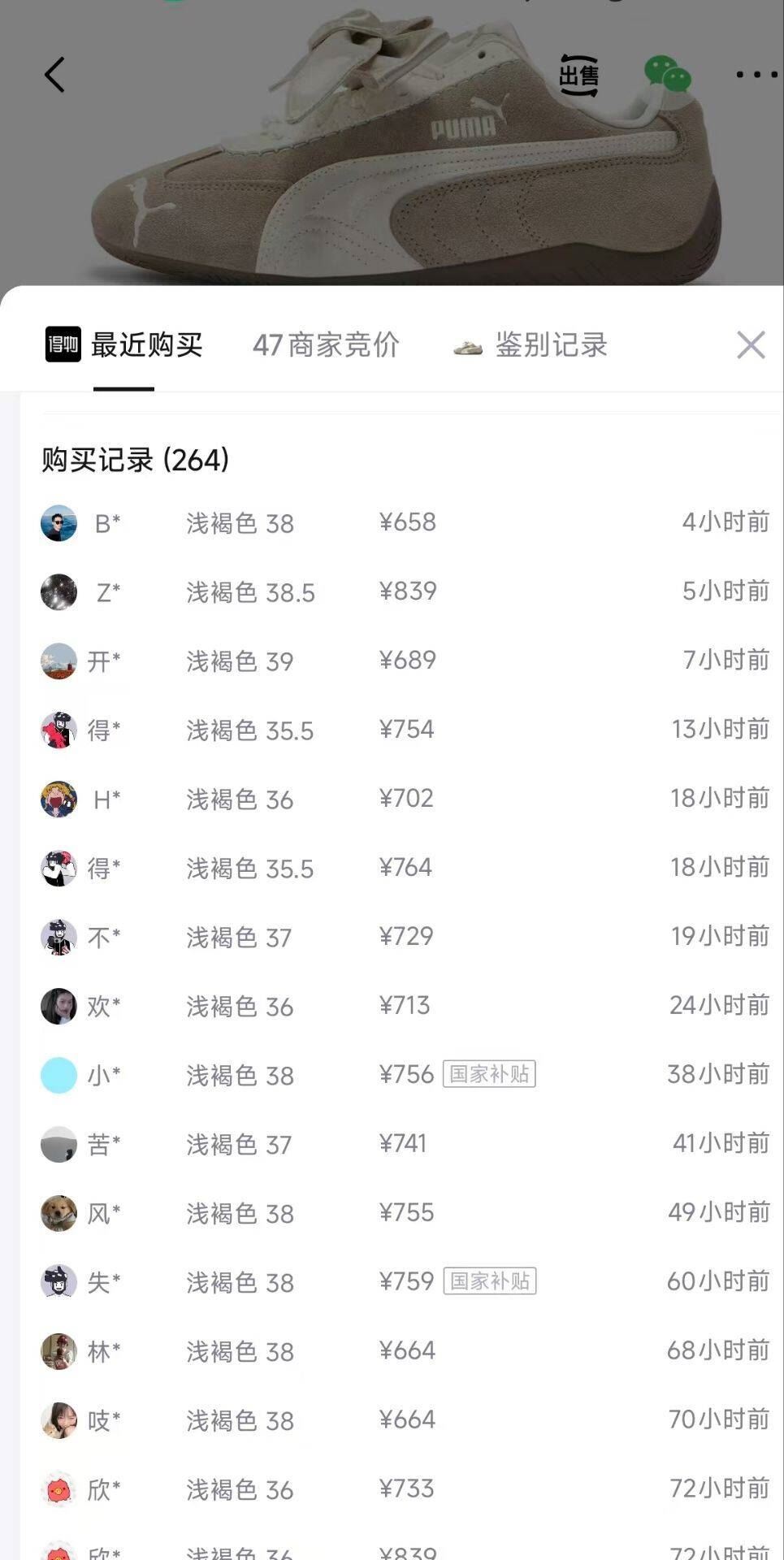Open the 鉴别记录 tab

point(531,345)
